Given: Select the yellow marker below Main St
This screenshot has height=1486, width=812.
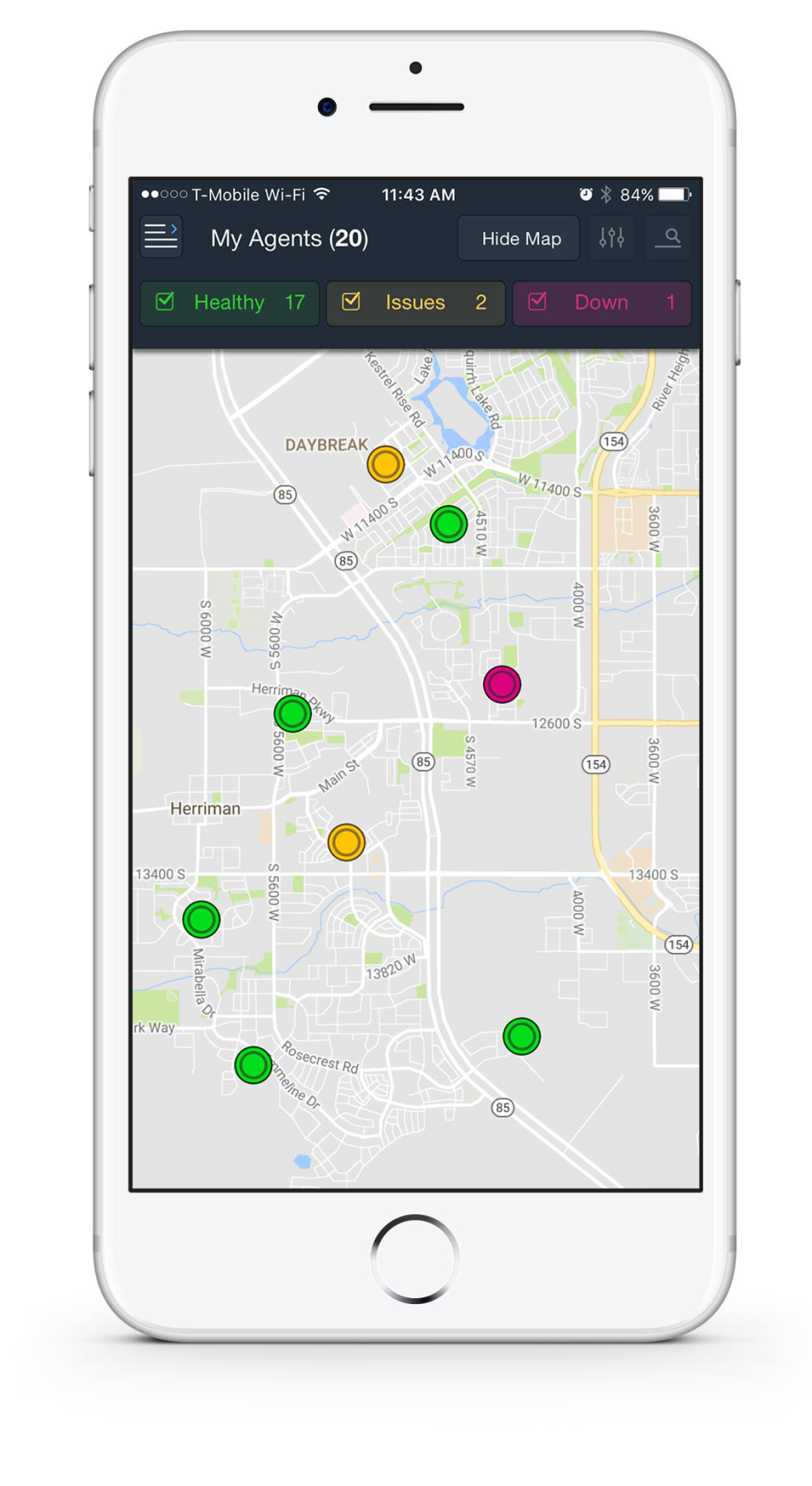Looking at the screenshot, I should 346,842.
